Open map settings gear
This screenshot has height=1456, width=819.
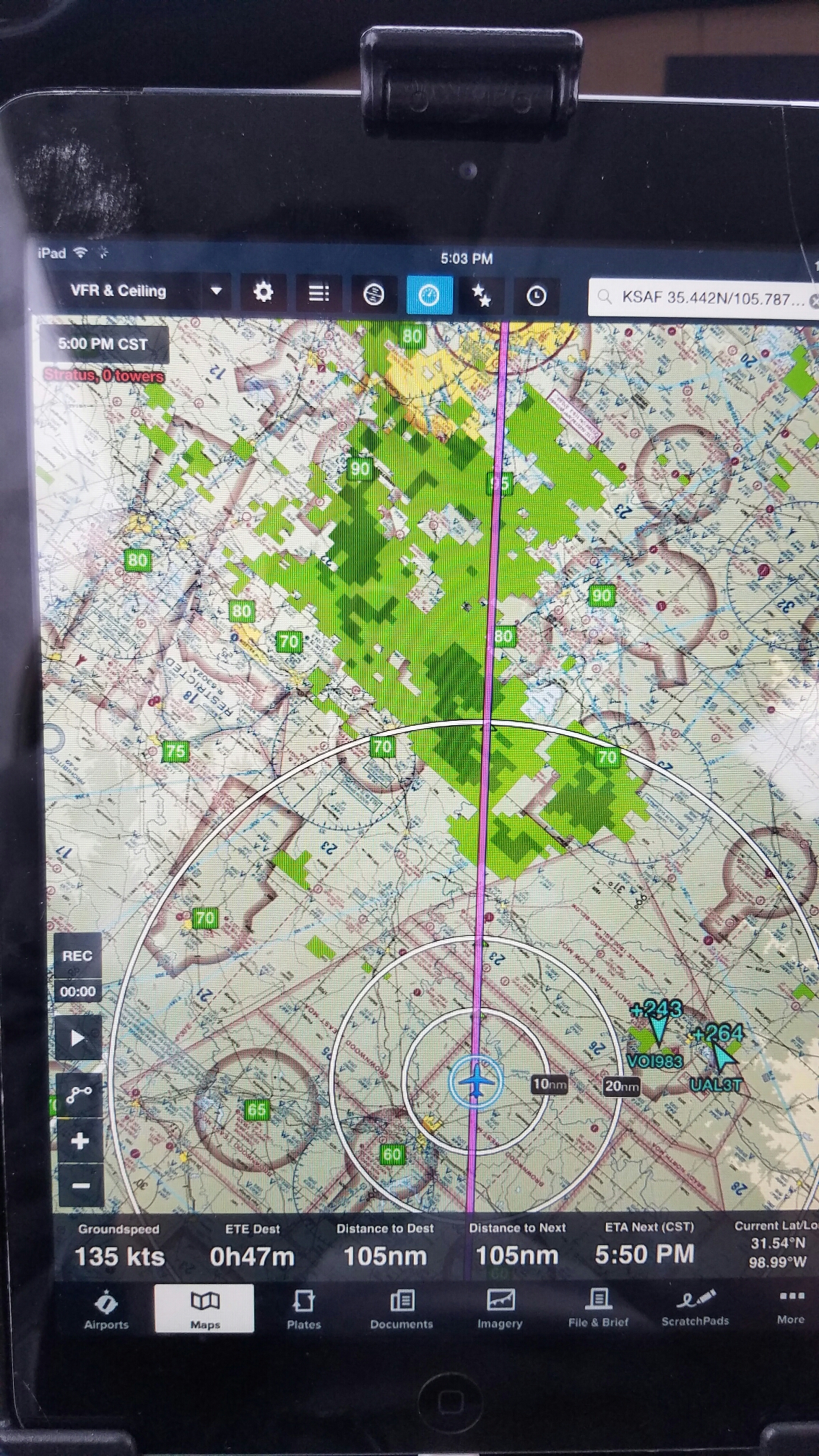click(x=264, y=292)
